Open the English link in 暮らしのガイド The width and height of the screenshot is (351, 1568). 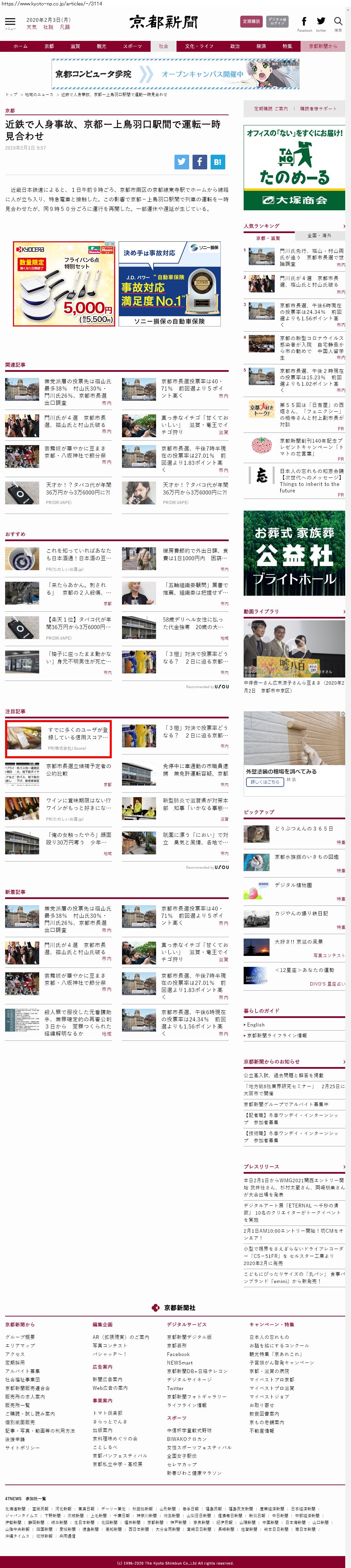(256, 1025)
